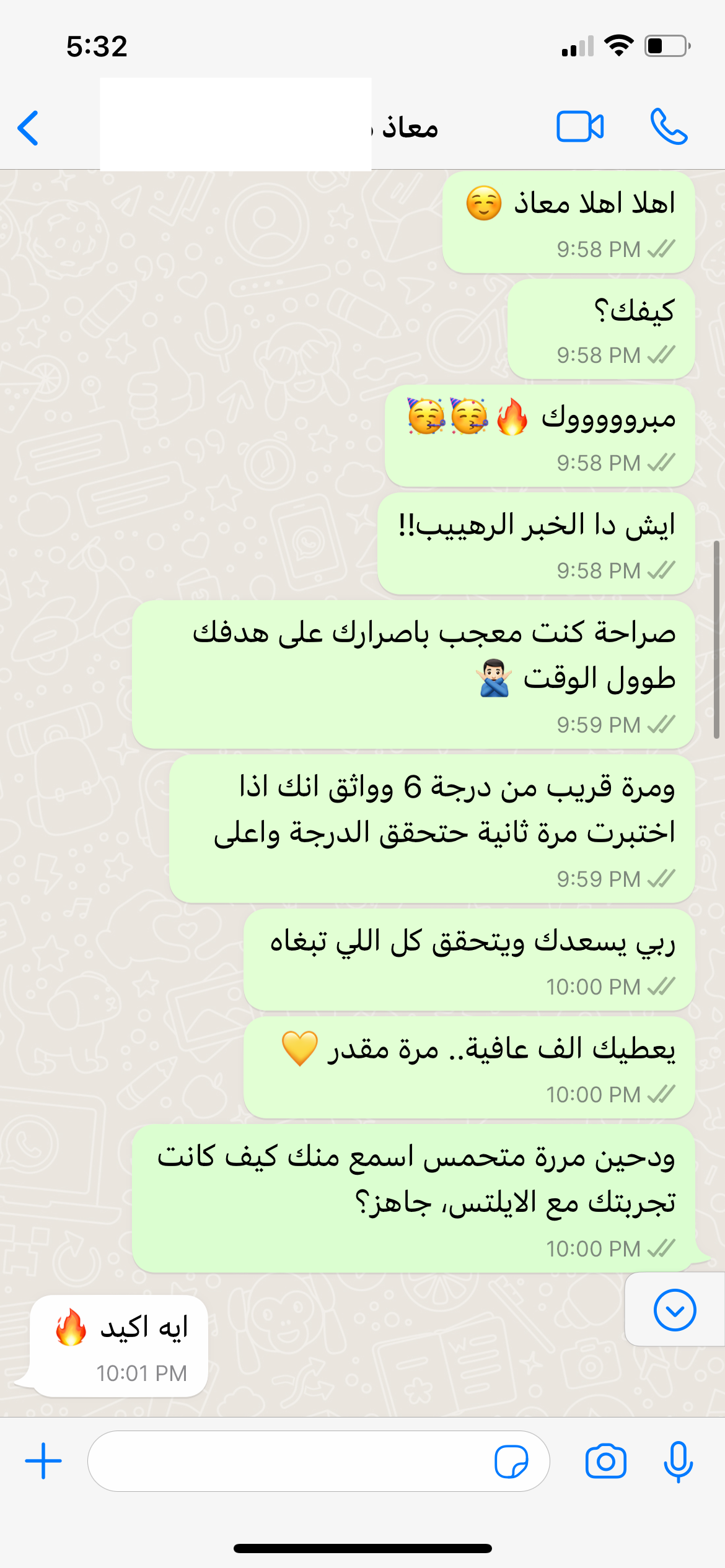Start a voice call with معاذ

point(669,127)
